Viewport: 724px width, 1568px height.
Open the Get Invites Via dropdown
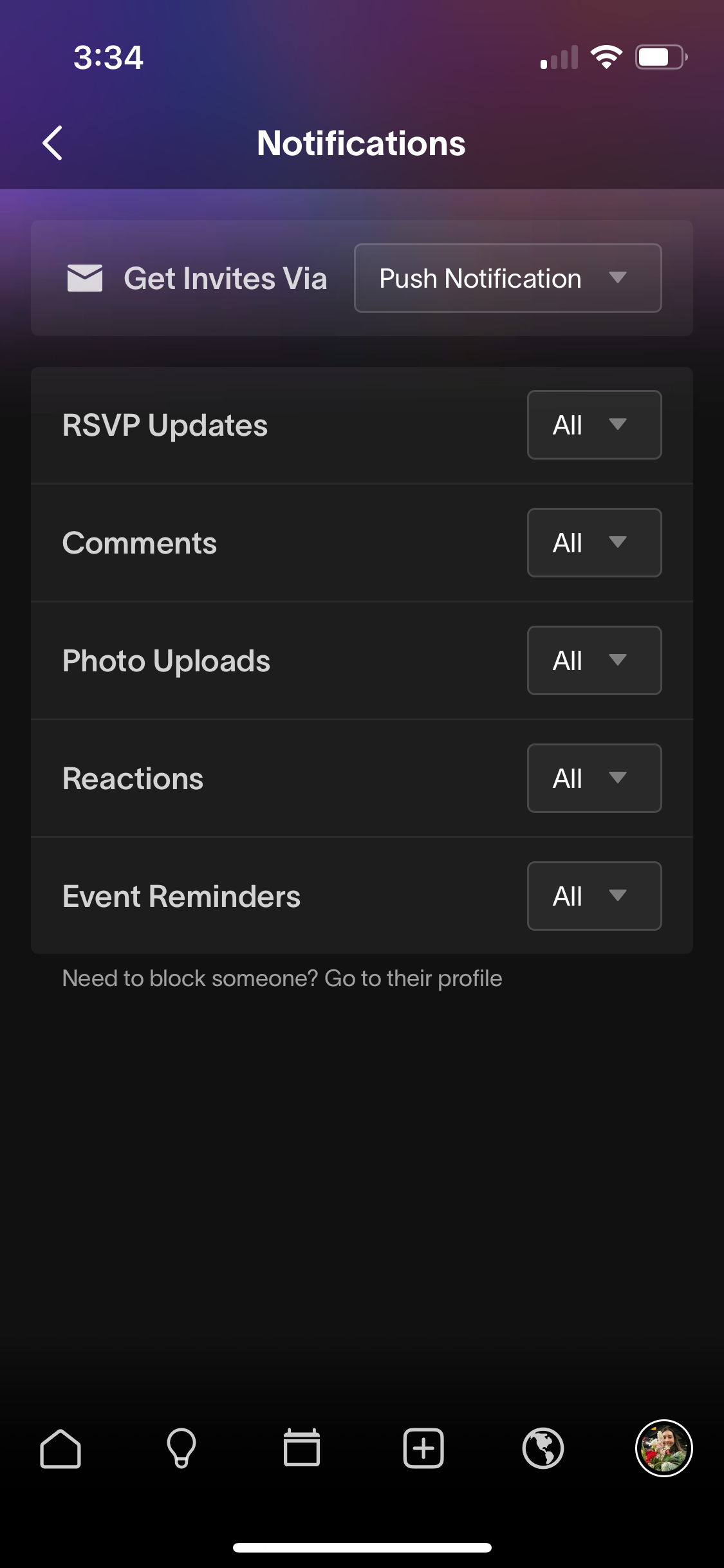507,278
